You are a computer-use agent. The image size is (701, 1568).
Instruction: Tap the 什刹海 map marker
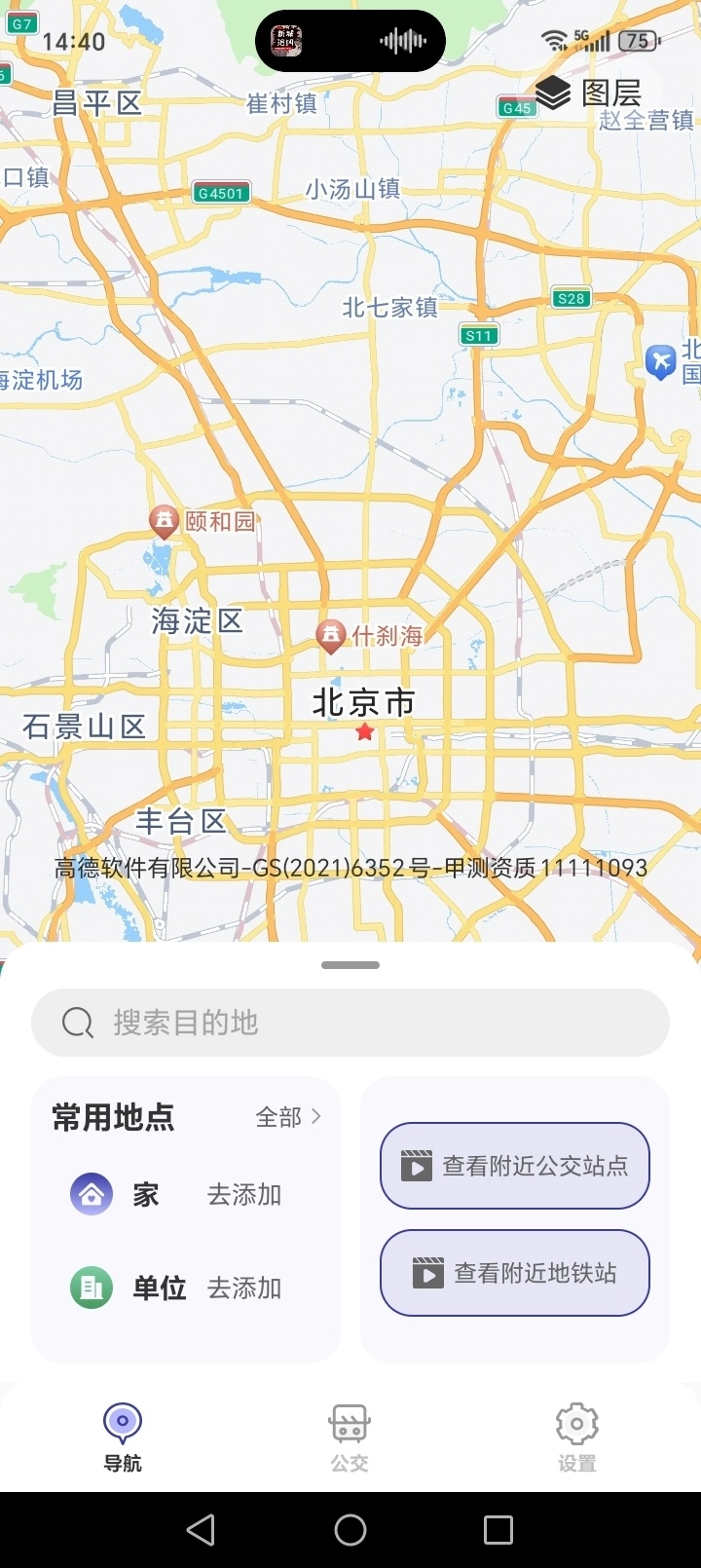coord(332,637)
